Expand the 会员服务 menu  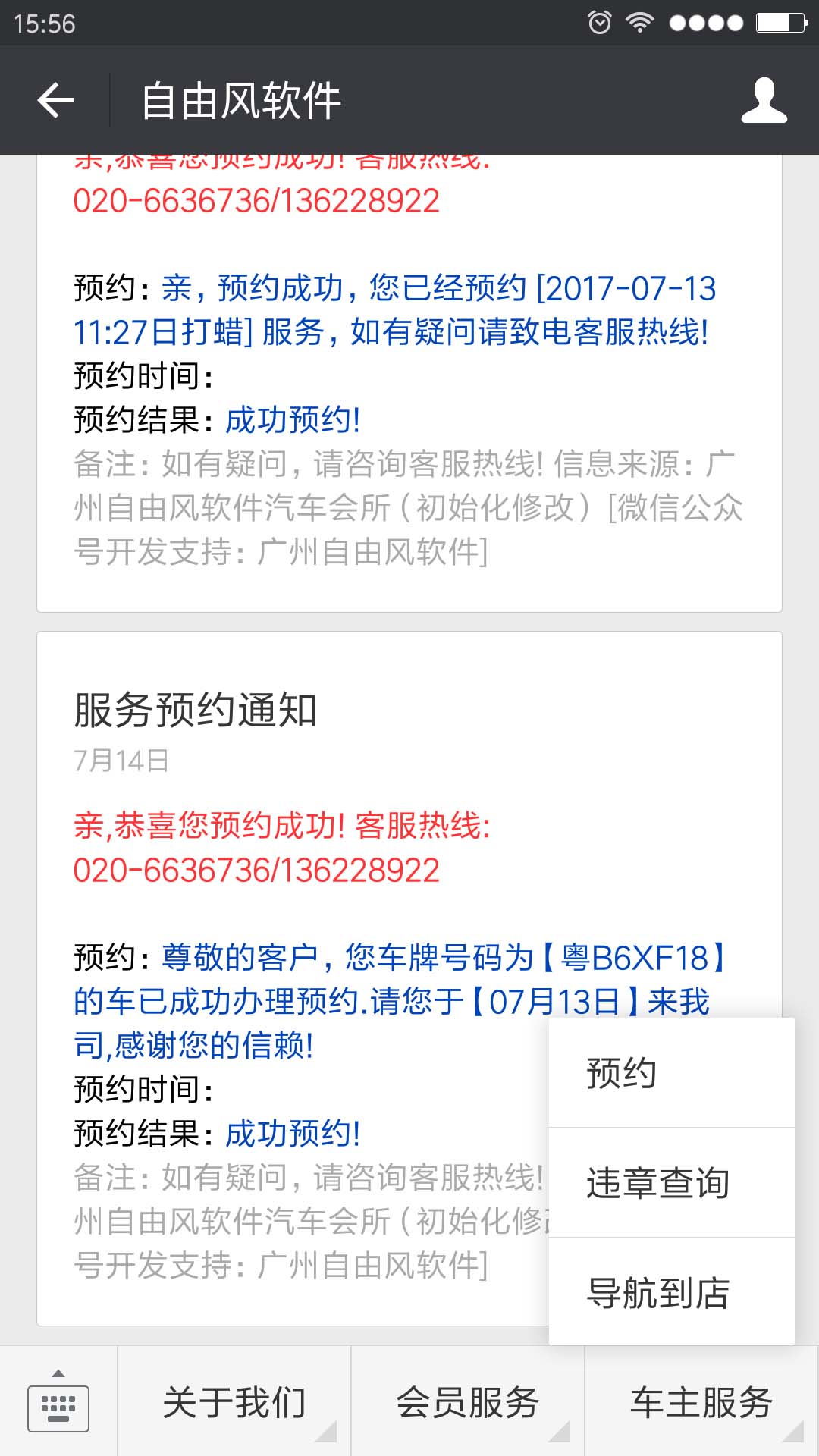click(468, 1401)
